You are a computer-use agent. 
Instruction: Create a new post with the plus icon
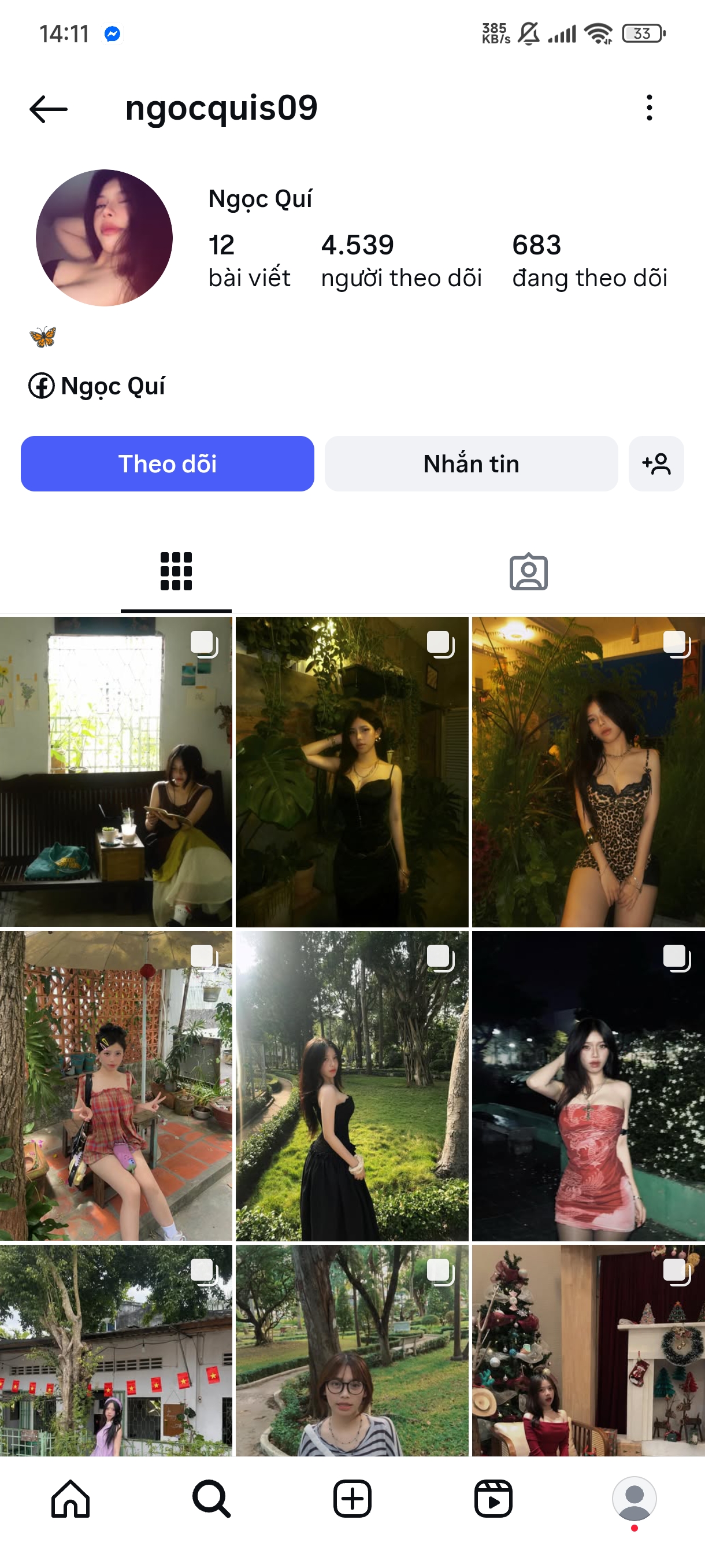click(x=352, y=1499)
